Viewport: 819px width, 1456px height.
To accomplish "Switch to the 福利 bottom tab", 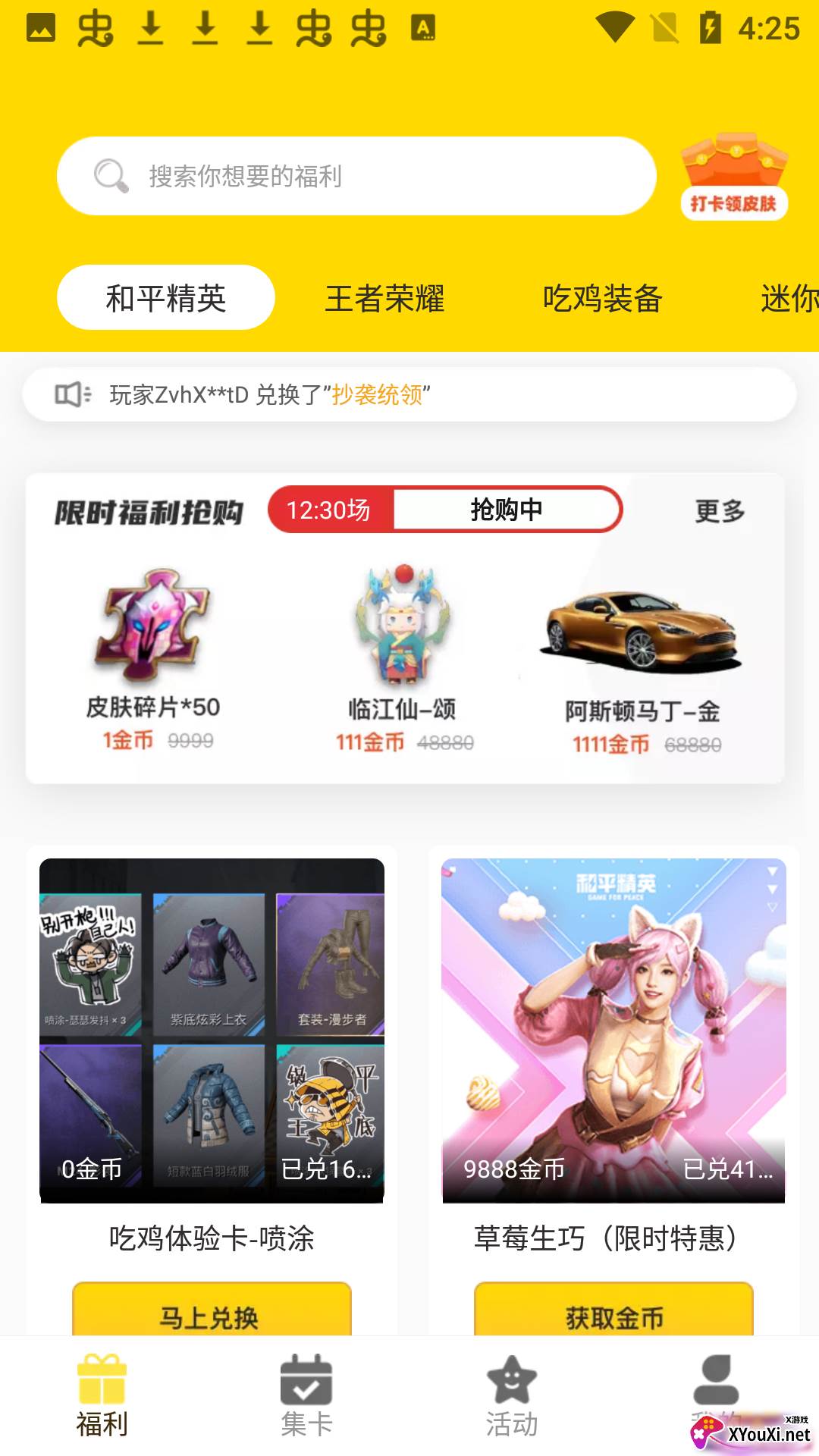I will click(x=102, y=1395).
